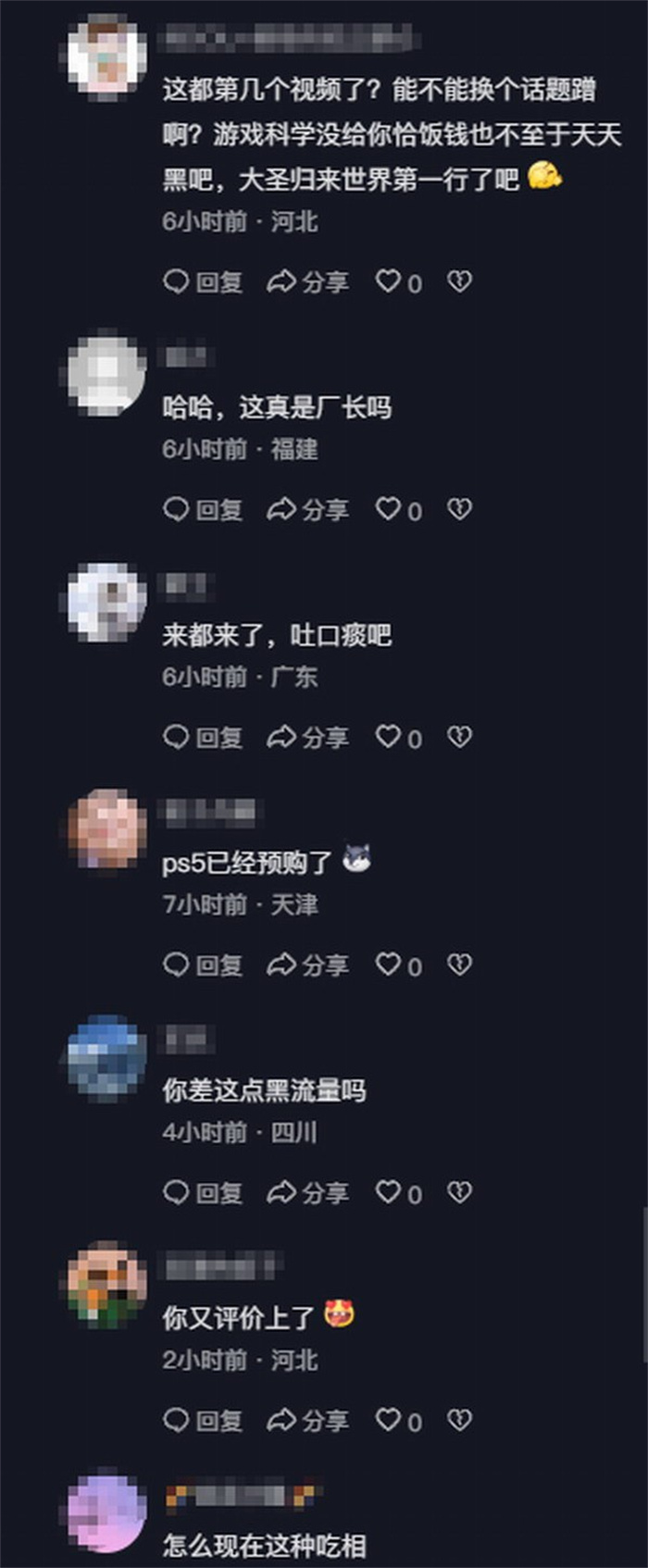Dislike the comment '哈哈，这真是厂长吗'

click(x=459, y=509)
